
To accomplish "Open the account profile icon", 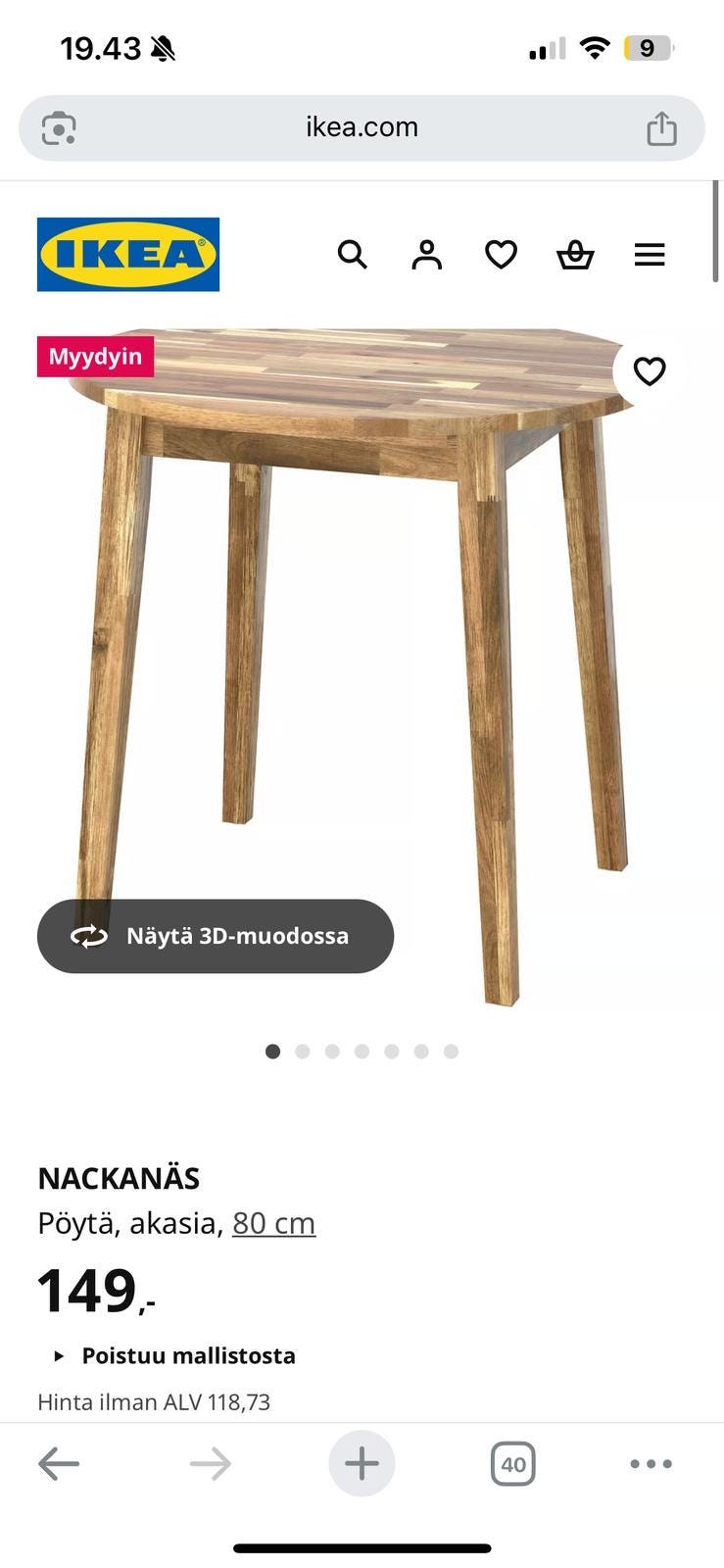I will click(426, 255).
